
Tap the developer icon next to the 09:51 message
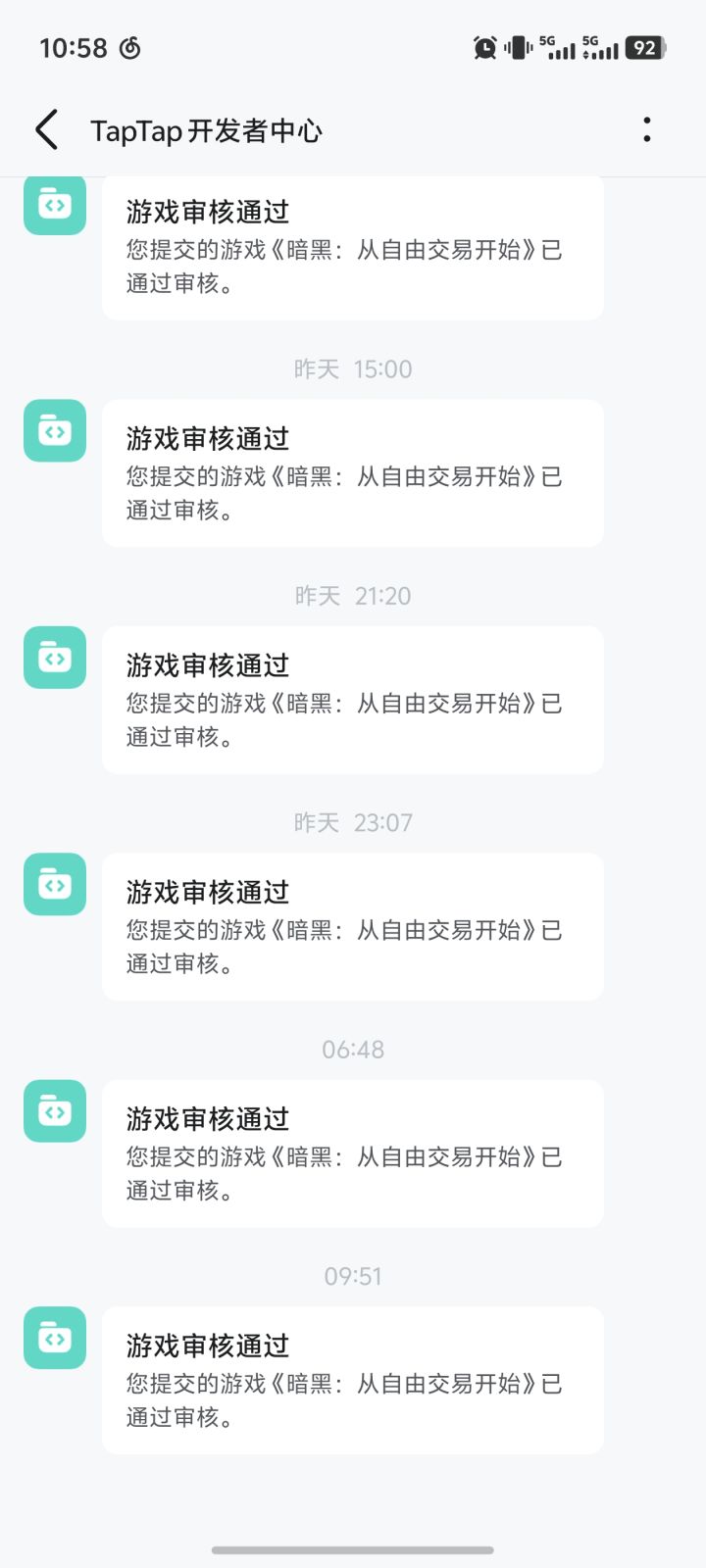click(x=54, y=1338)
